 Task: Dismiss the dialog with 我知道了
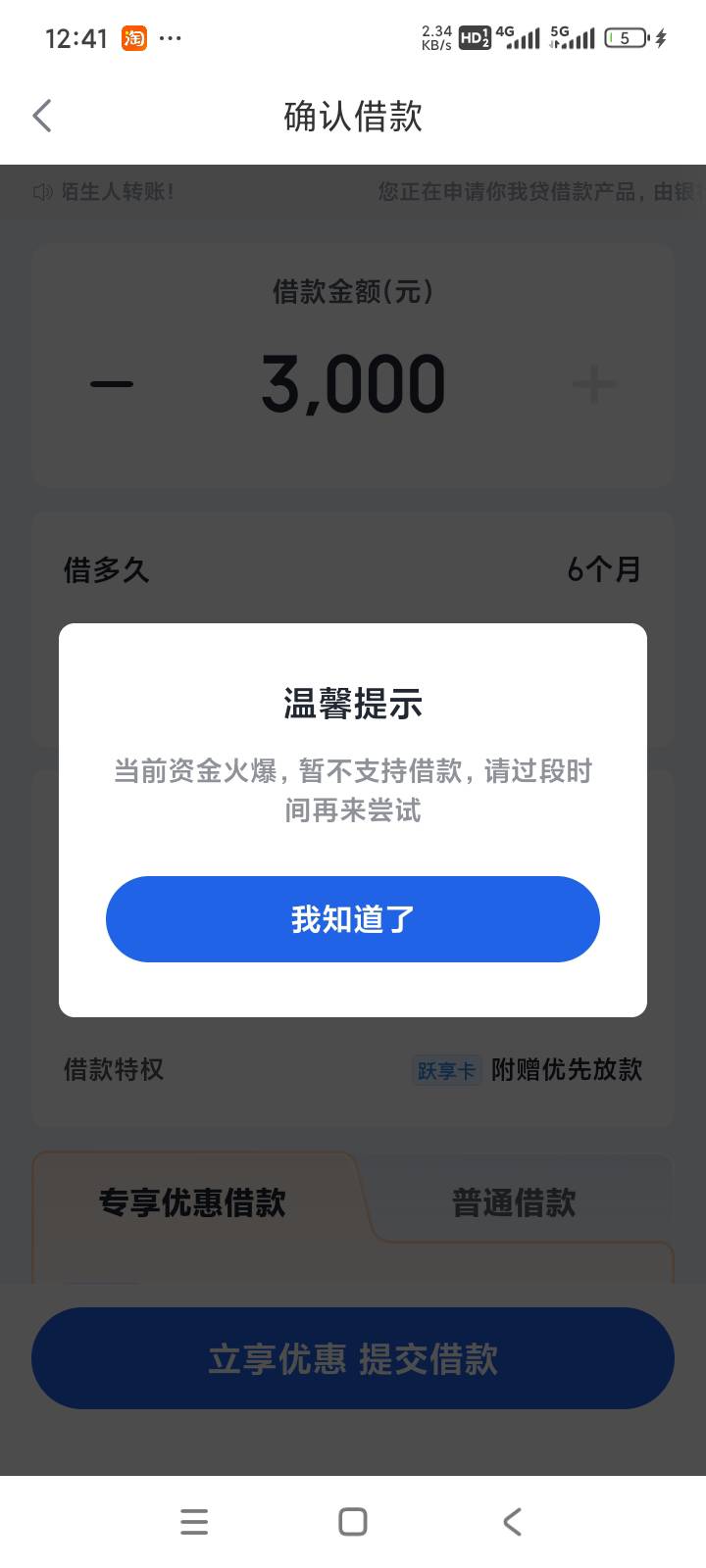(353, 919)
